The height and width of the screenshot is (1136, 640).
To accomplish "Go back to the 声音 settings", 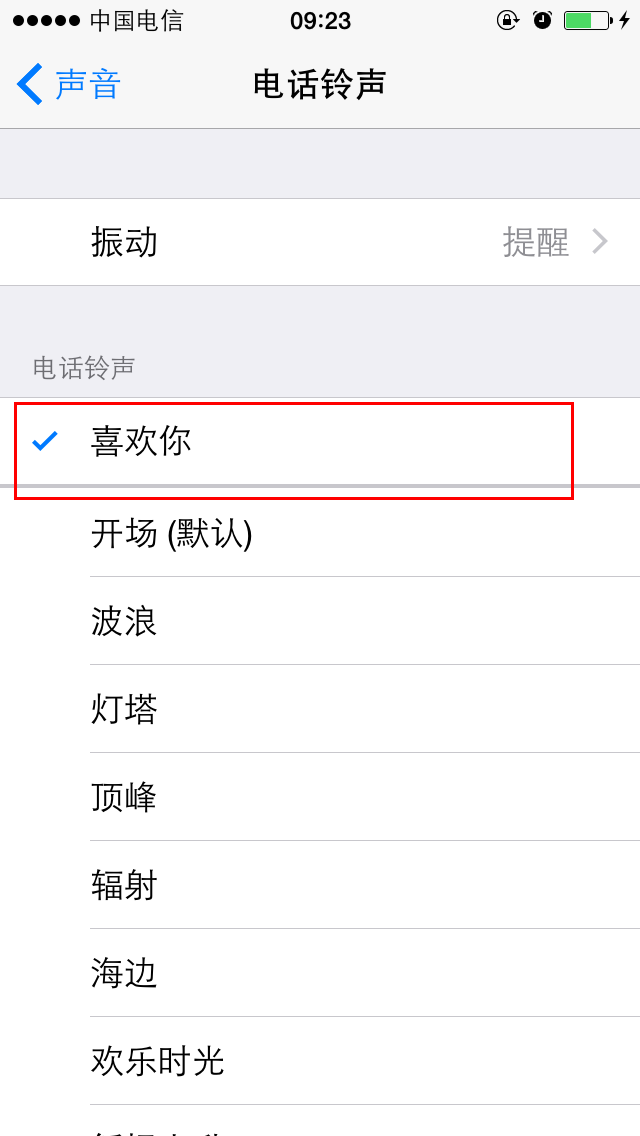I will point(68,84).
